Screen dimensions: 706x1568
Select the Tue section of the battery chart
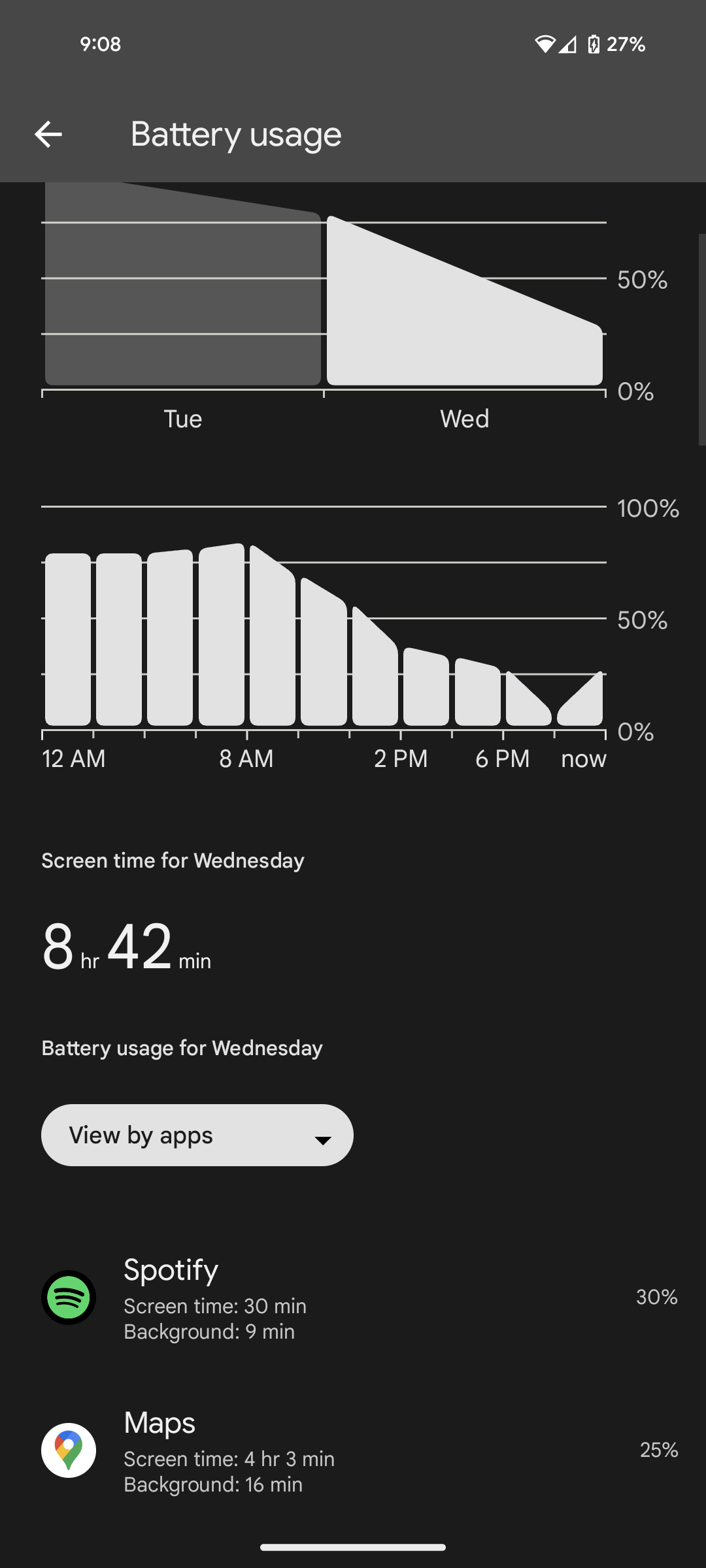coord(183,294)
